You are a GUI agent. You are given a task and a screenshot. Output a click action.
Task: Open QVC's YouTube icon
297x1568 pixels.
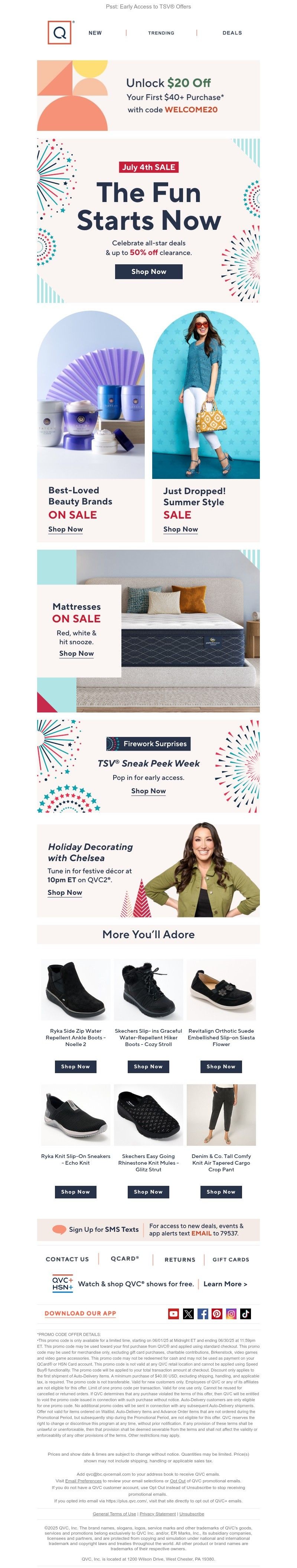pyautogui.click(x=174, y=1314)
